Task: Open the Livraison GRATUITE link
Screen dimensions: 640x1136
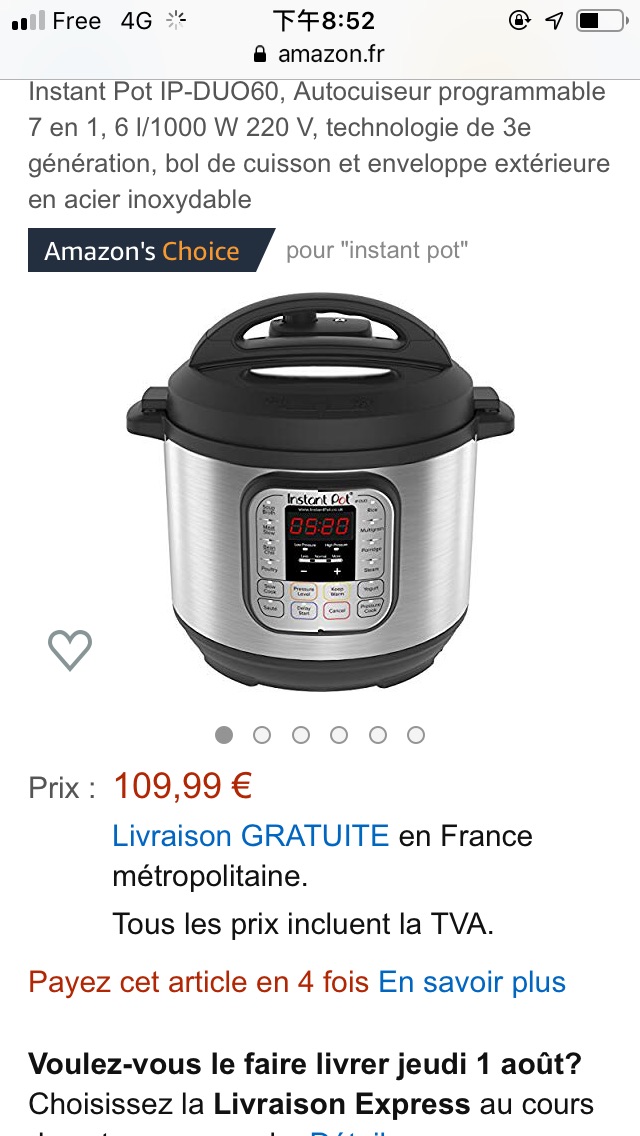Action: (251, 835)
